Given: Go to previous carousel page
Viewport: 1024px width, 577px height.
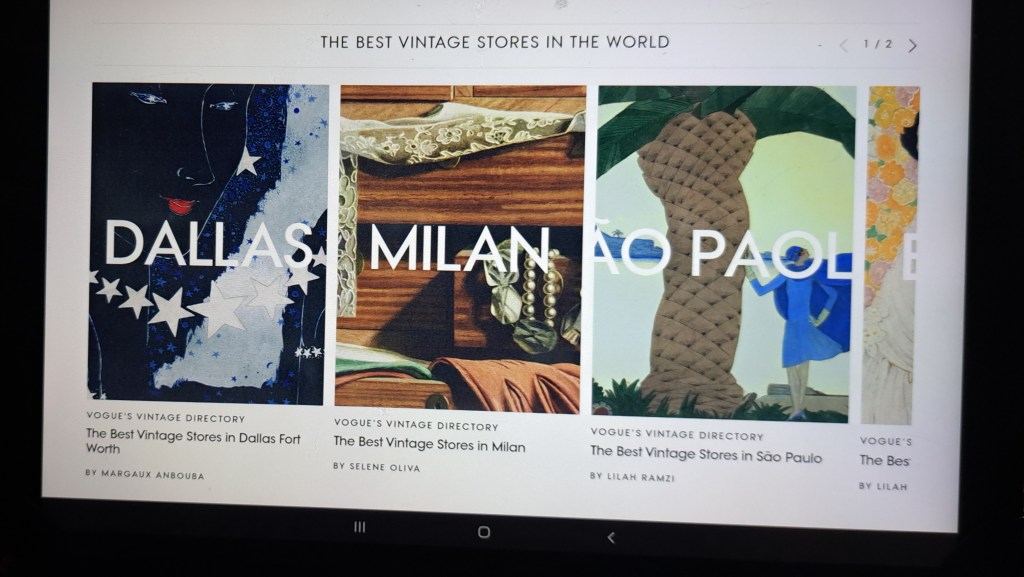Looking at the screenshot, I should 843,45.
